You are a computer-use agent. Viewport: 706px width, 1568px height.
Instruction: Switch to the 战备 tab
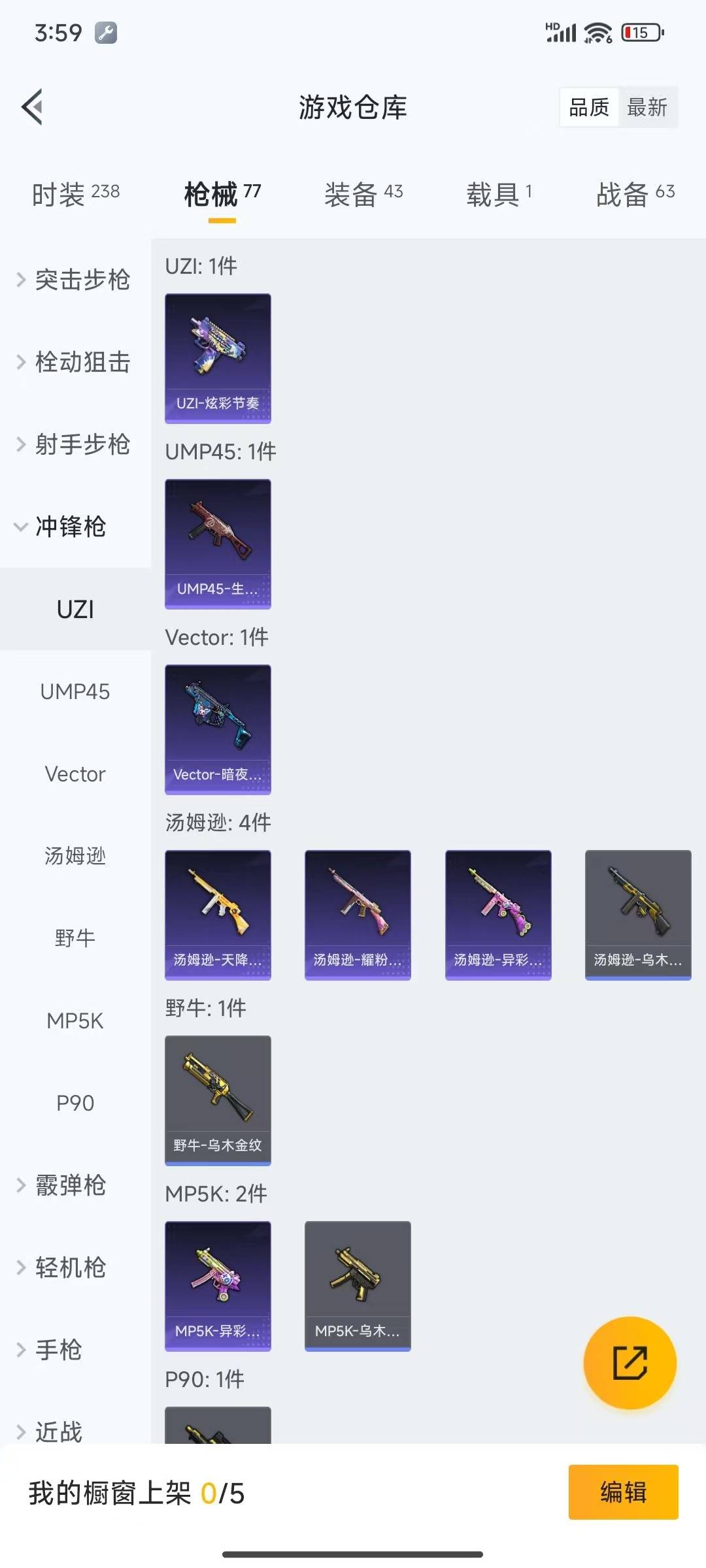point(635,194)
